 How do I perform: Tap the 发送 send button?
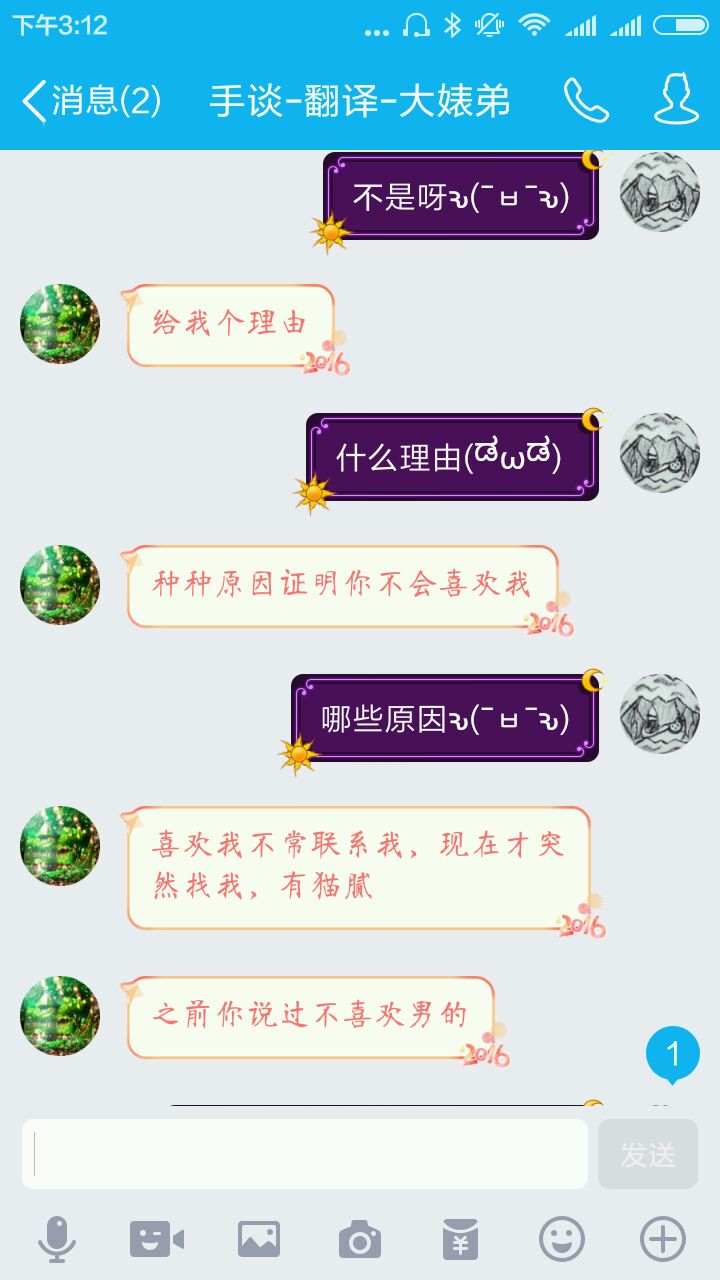coord(648,1154)
